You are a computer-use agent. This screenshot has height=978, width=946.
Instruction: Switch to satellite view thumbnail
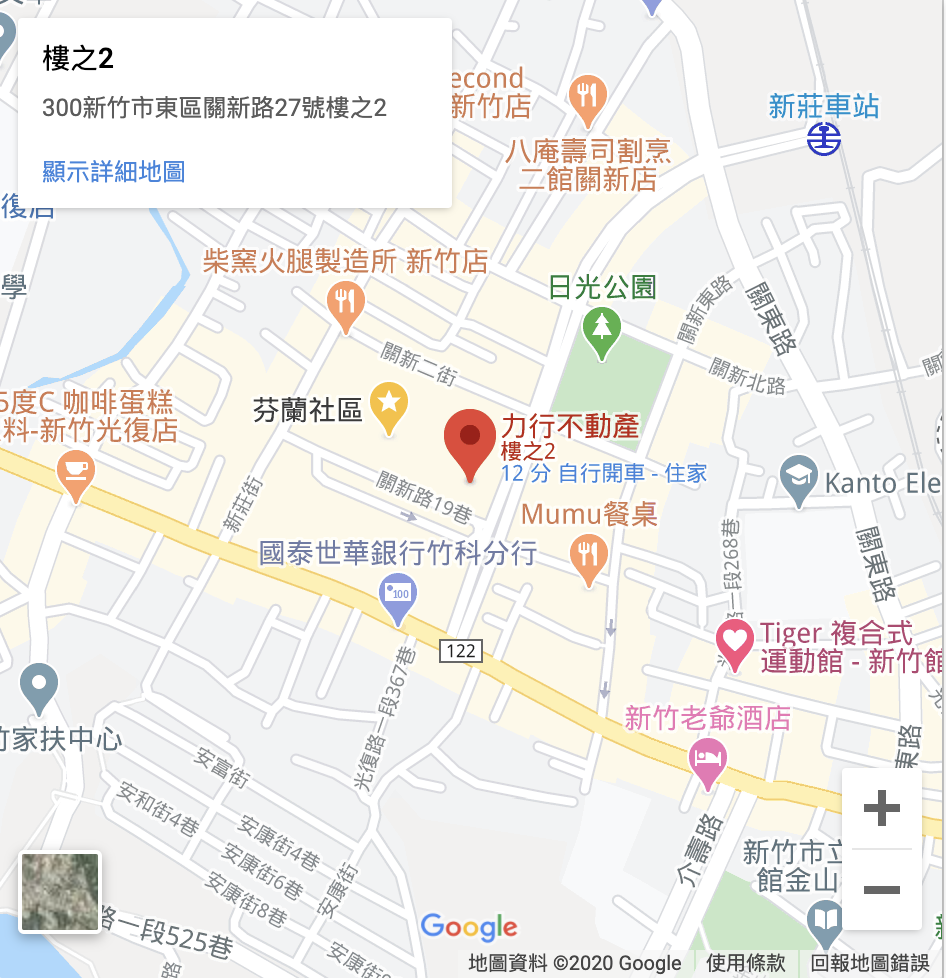60,891
